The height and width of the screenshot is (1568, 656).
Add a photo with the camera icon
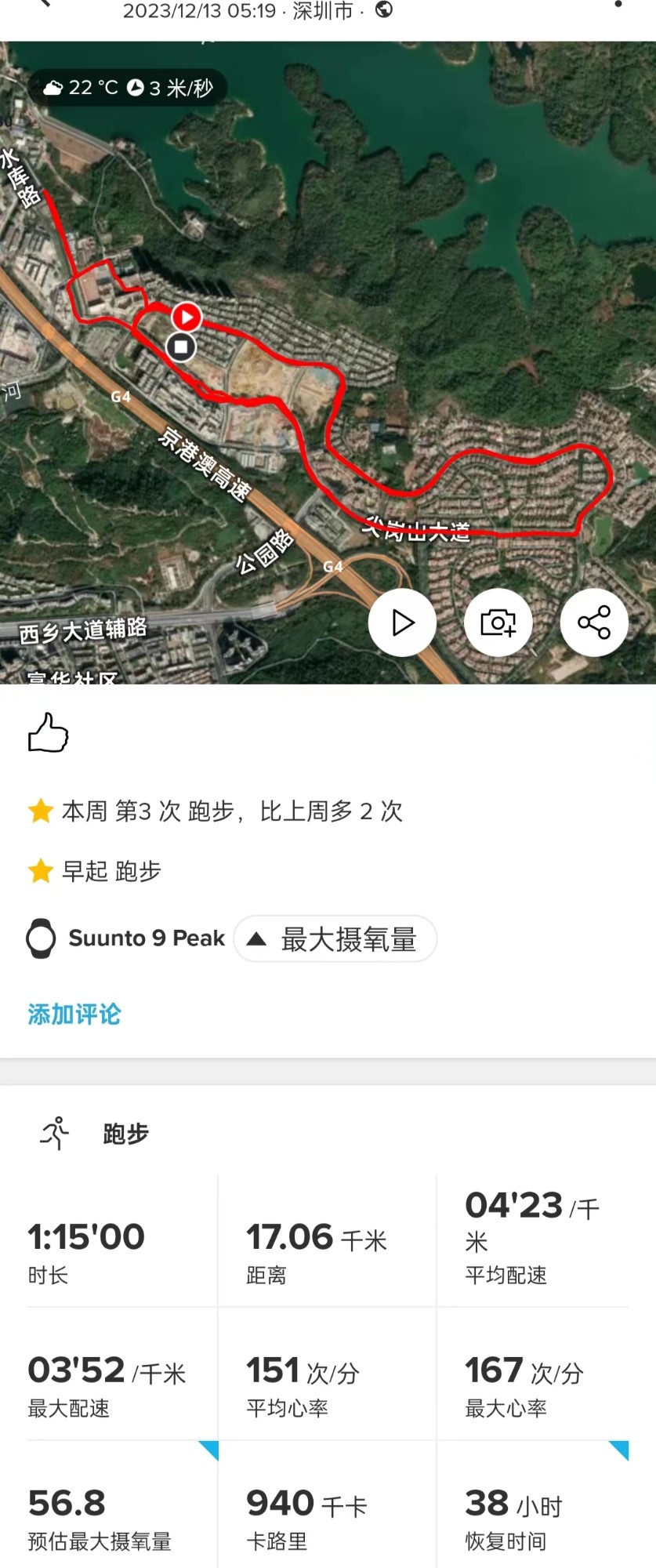tap(498, 622)
